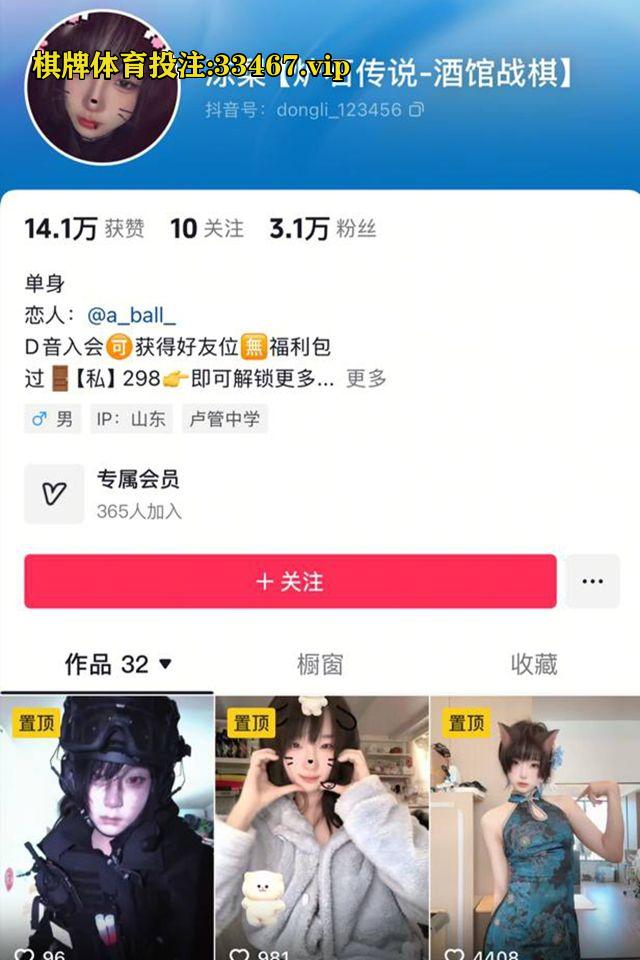View the 粉丝 followers list
This screenshot has width=640, height=960.
(322, 229)
